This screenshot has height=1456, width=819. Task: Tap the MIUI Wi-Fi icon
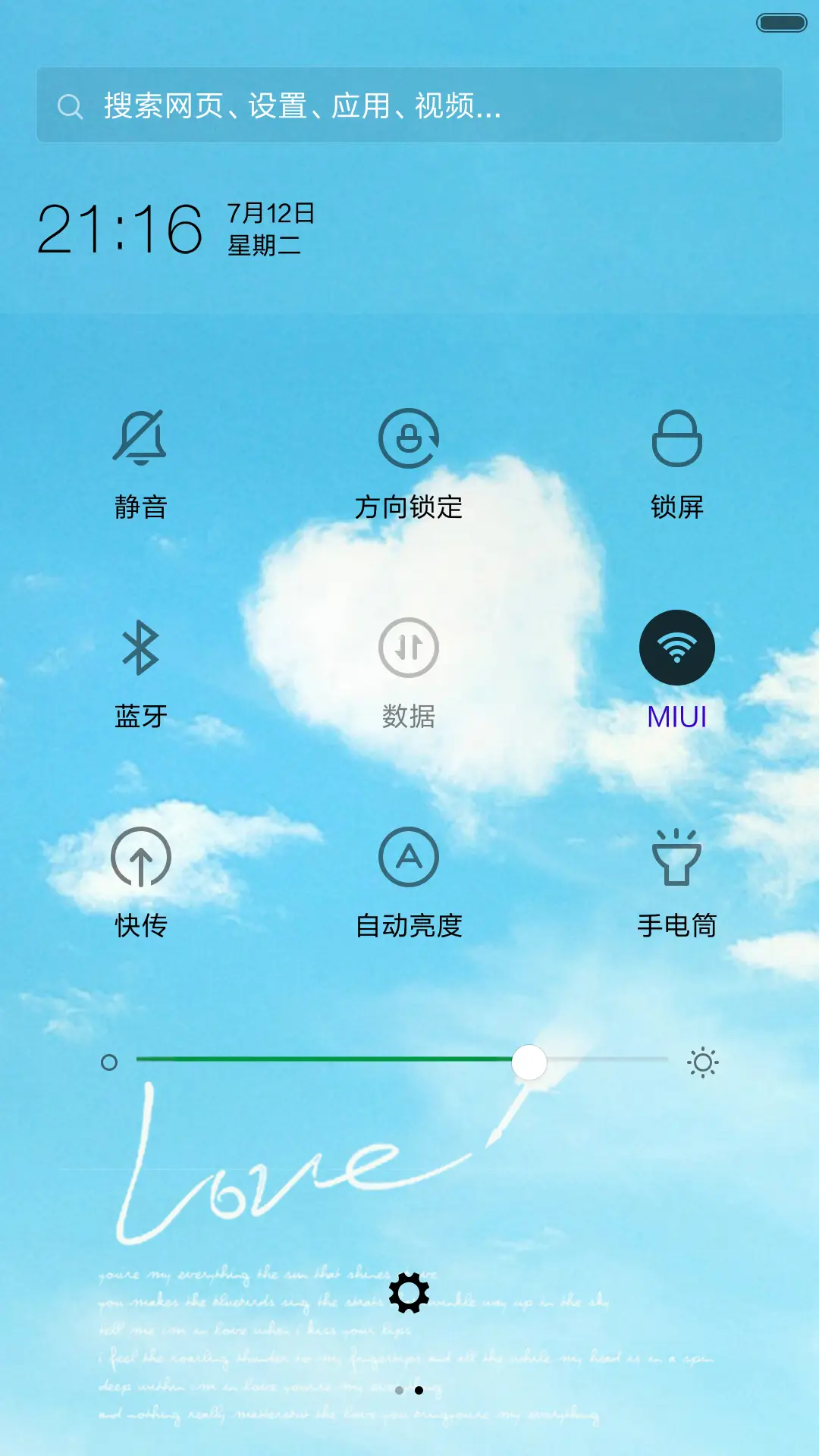pos(679,647)
